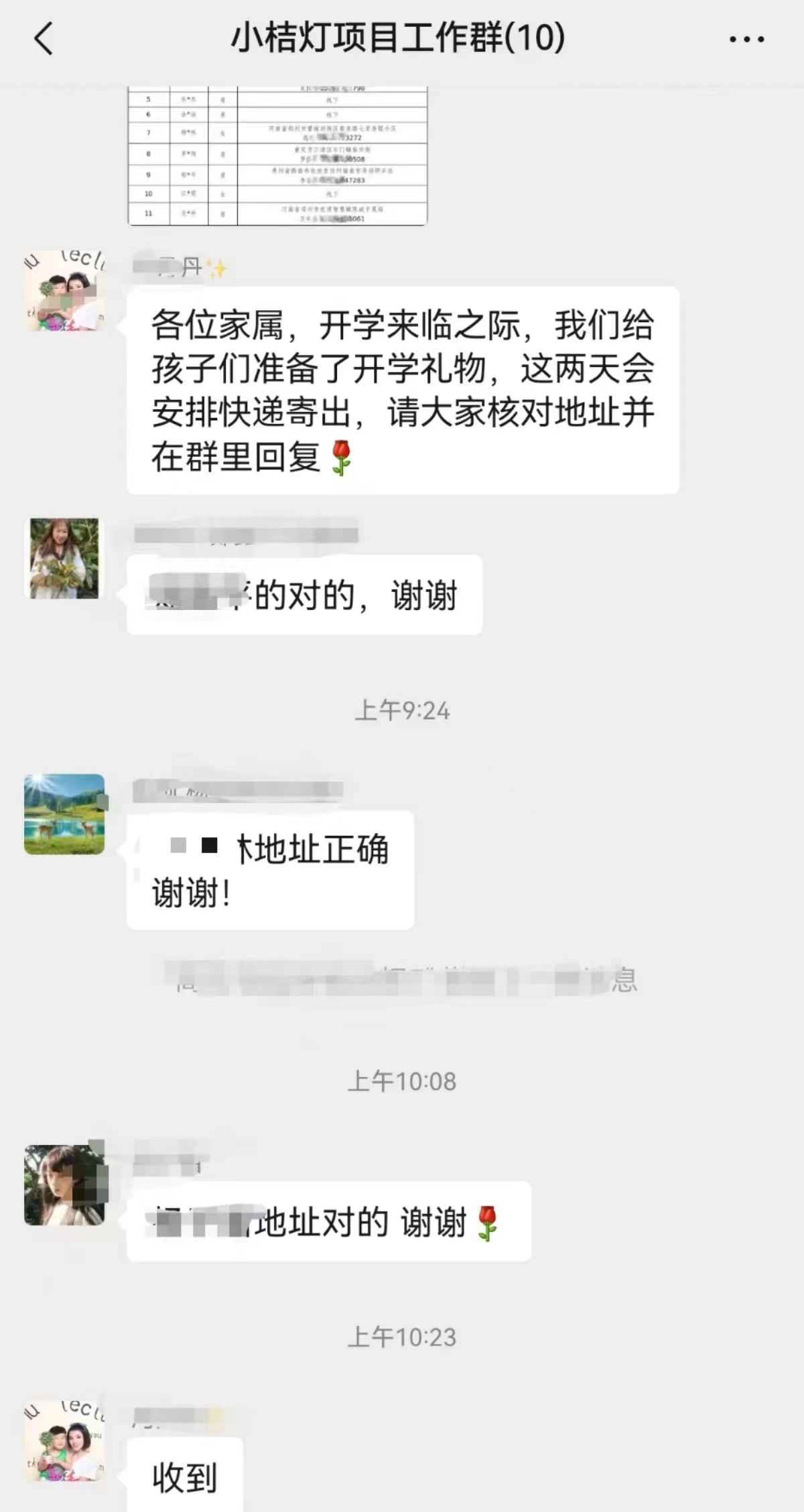Tap avatar beside 地址对的 谢谢 message
The width and height of the screenshot is (804, 1512).
click(64, 1185)
